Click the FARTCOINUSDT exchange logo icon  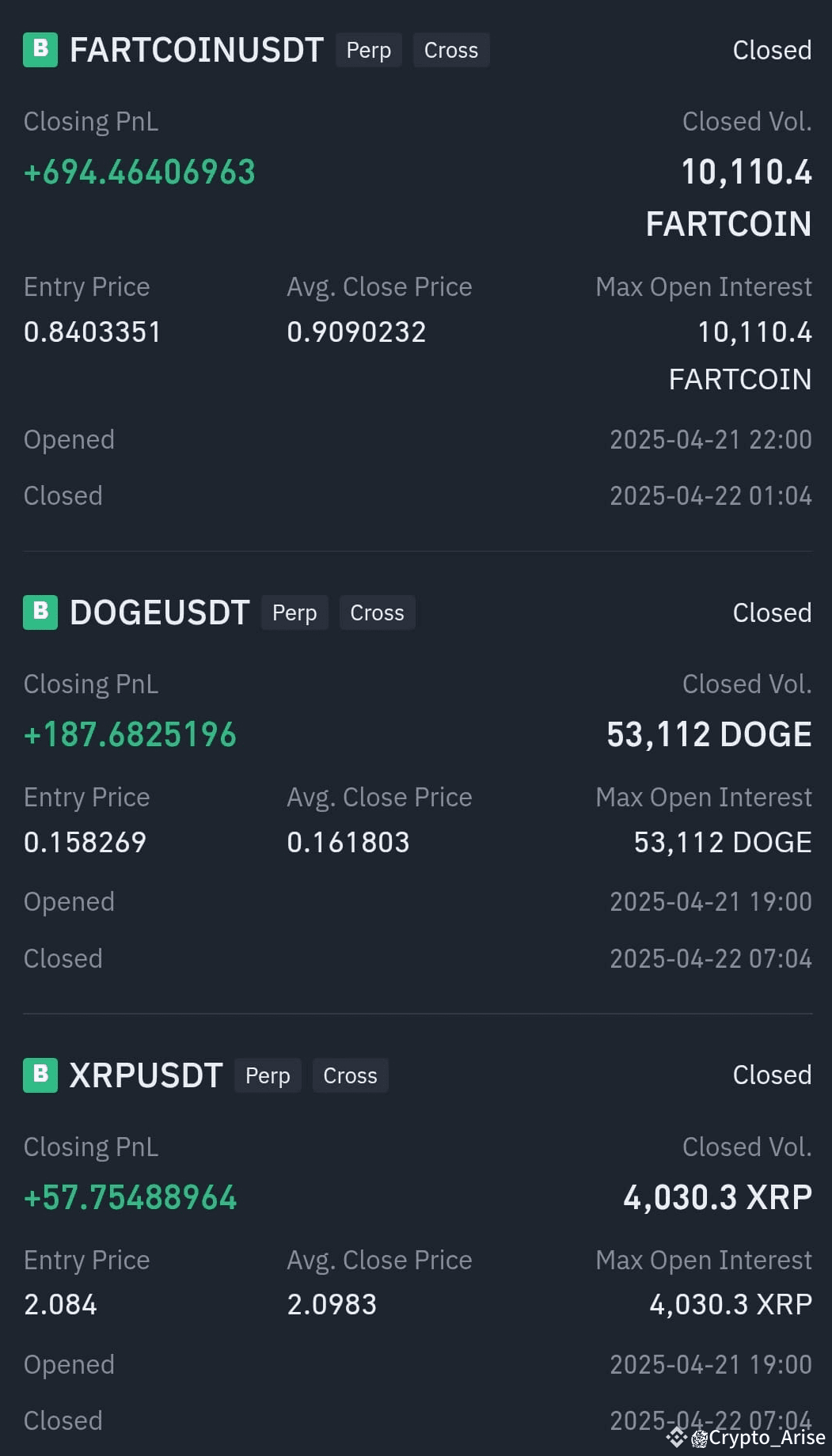(x=39, y=50)
